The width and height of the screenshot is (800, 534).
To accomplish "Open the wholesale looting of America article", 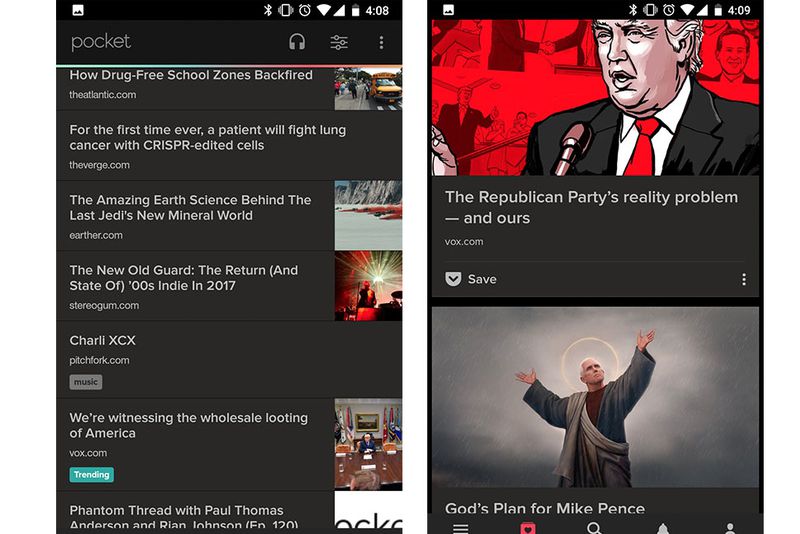I will 188,426.
